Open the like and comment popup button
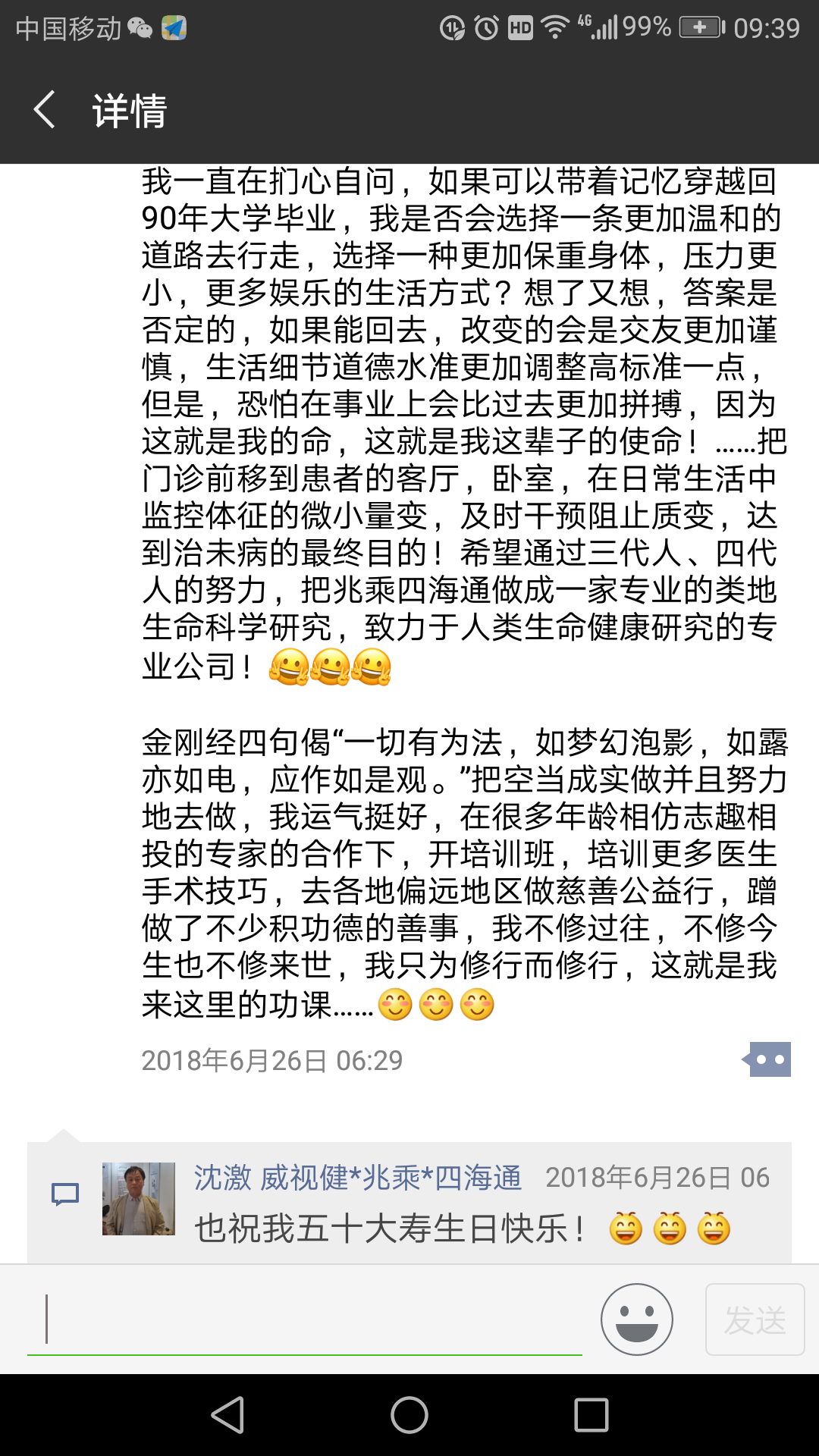 [767, 1059]
